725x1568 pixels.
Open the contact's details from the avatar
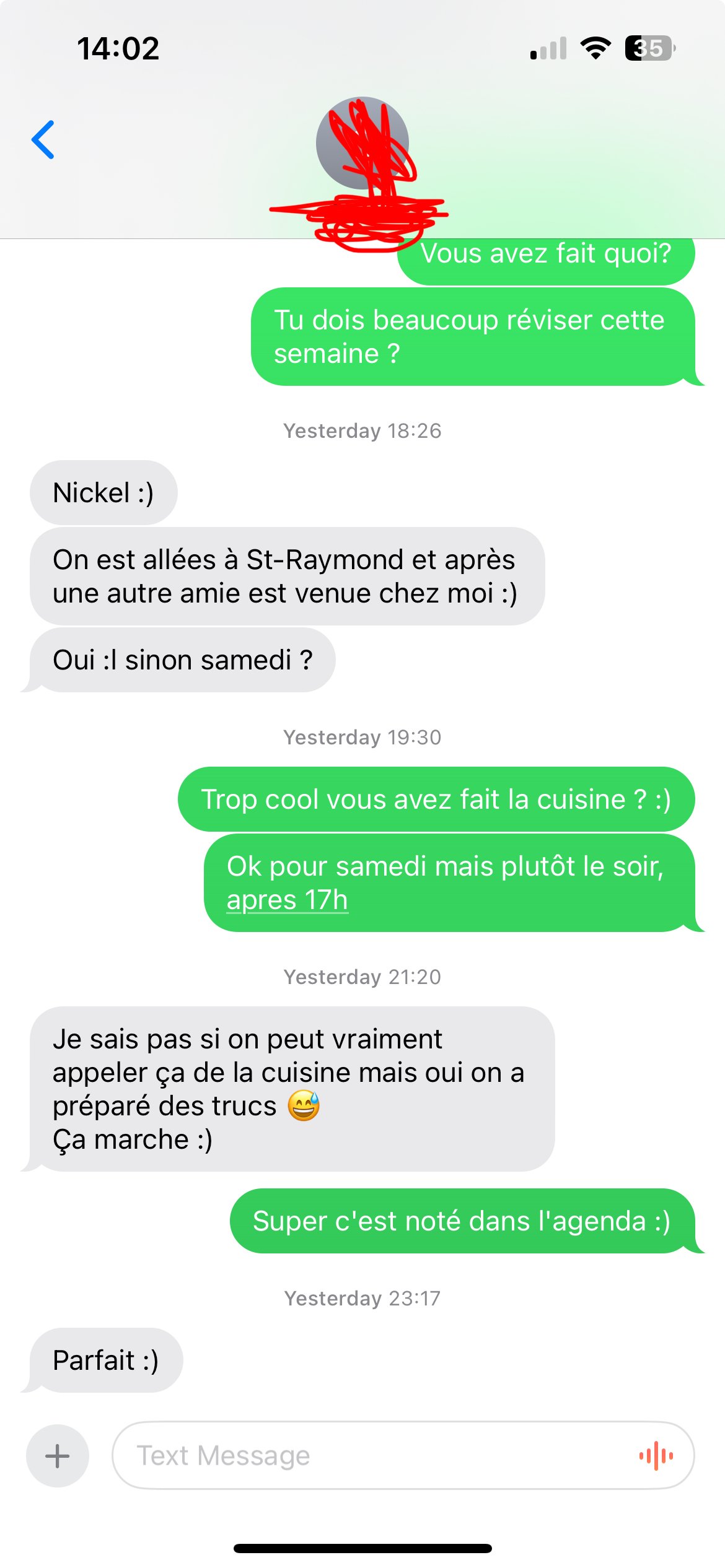coord(362,143)
